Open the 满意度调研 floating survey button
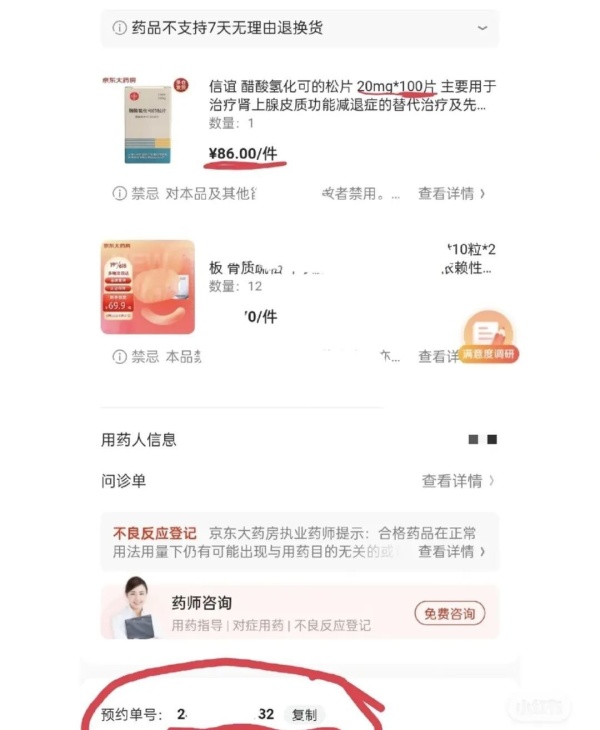Screen dimensions: 600x730 [488, 338]
